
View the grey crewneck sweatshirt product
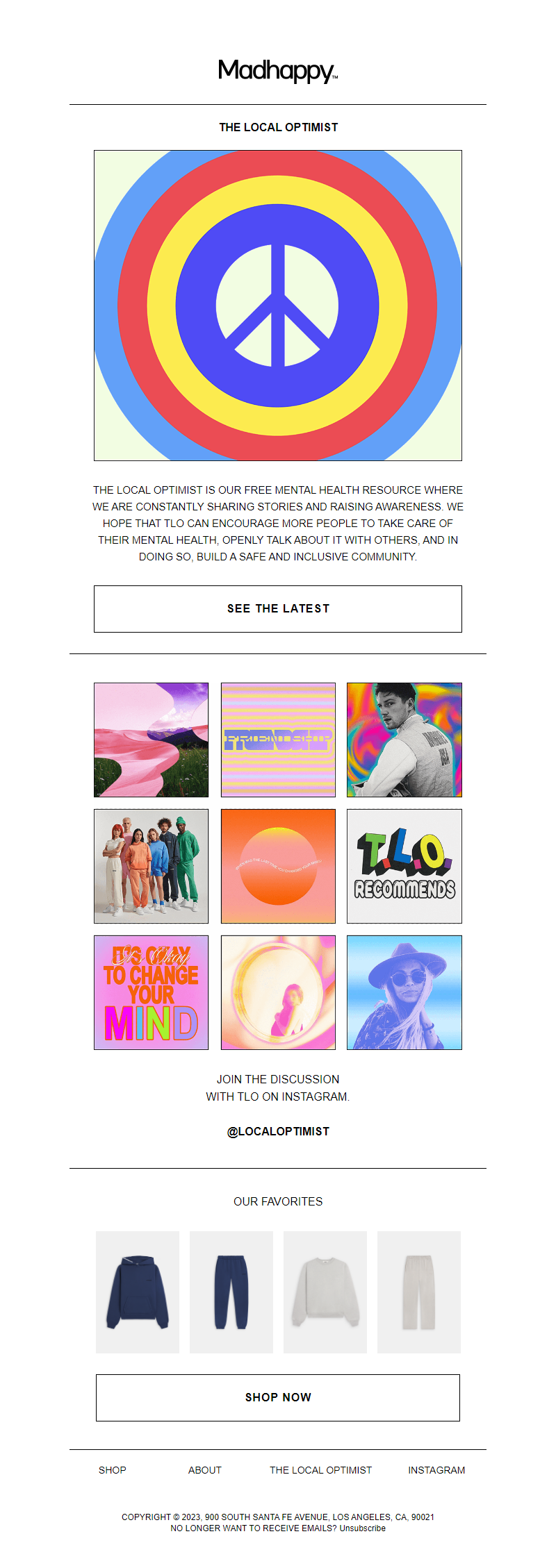(x=325, y=1292)
